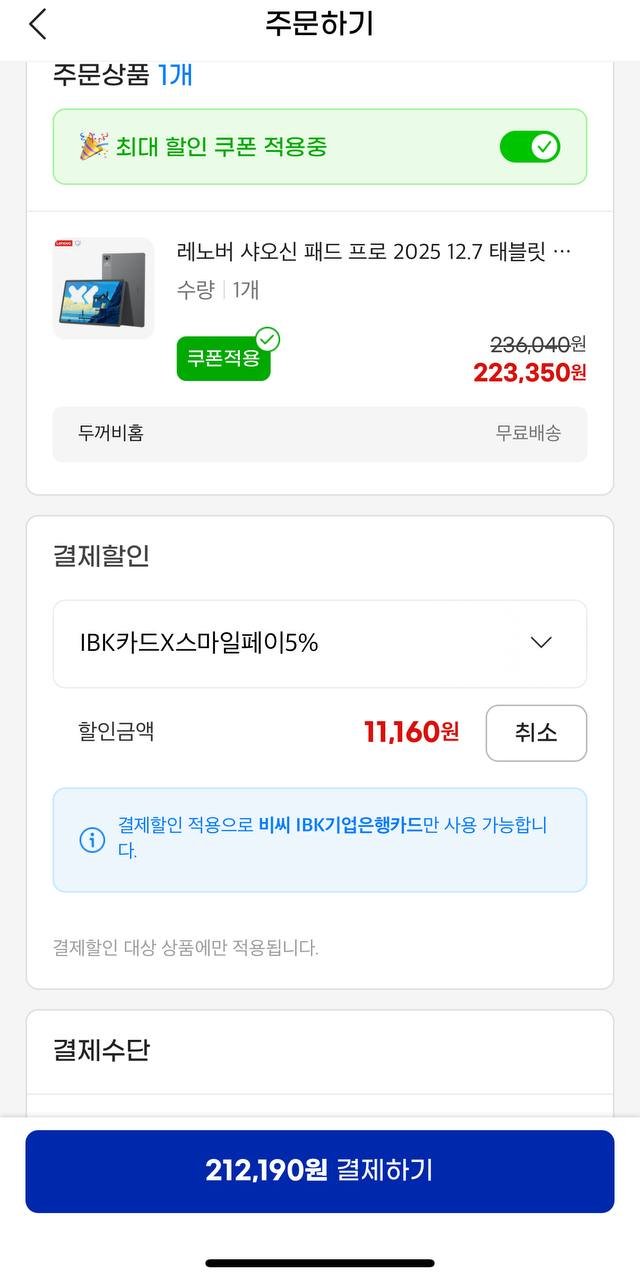Cancel the payment discount with 취소
The image size is (640, 1280).
(x=536, y=733)
